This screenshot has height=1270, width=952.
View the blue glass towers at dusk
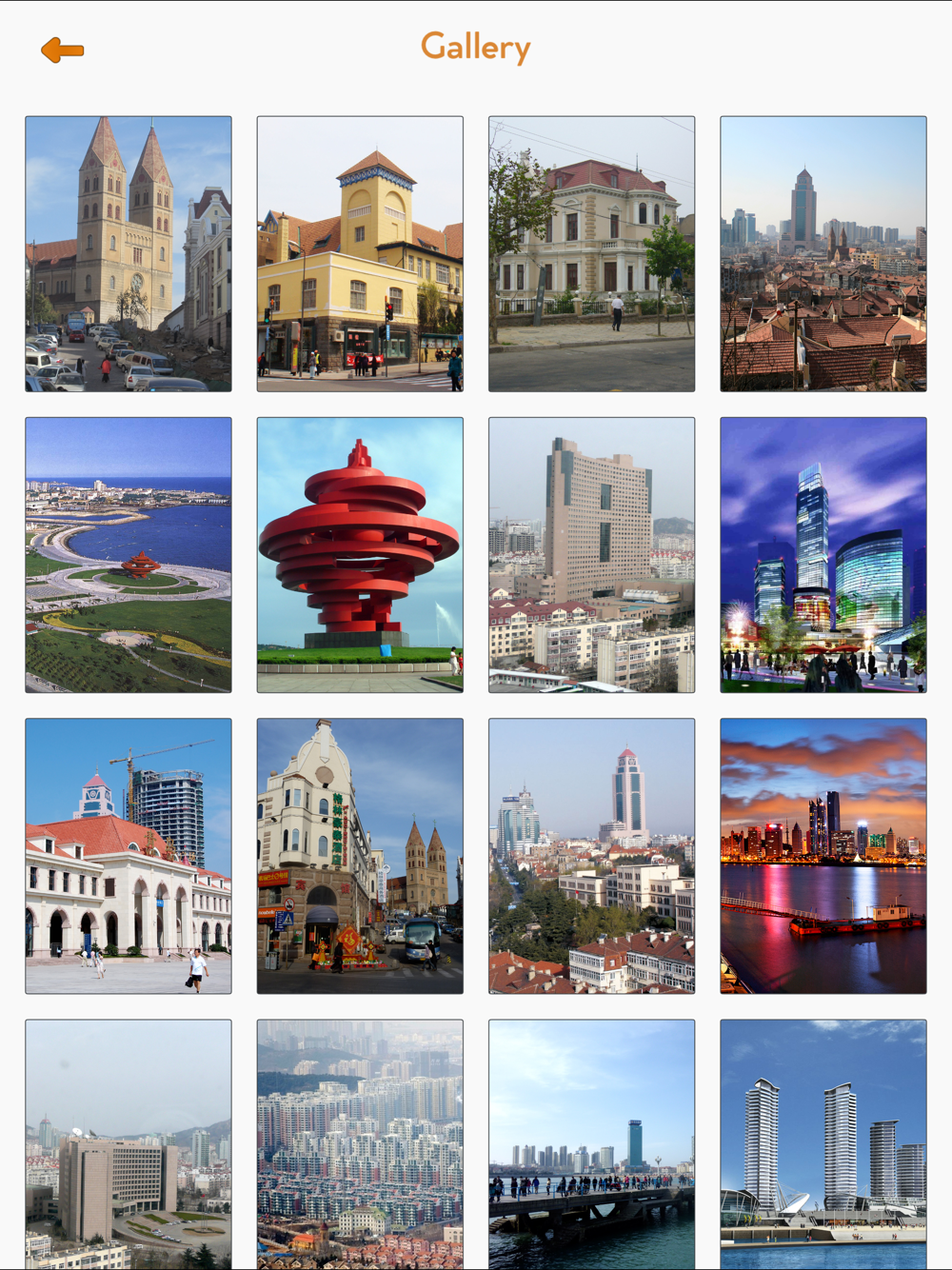823,555
